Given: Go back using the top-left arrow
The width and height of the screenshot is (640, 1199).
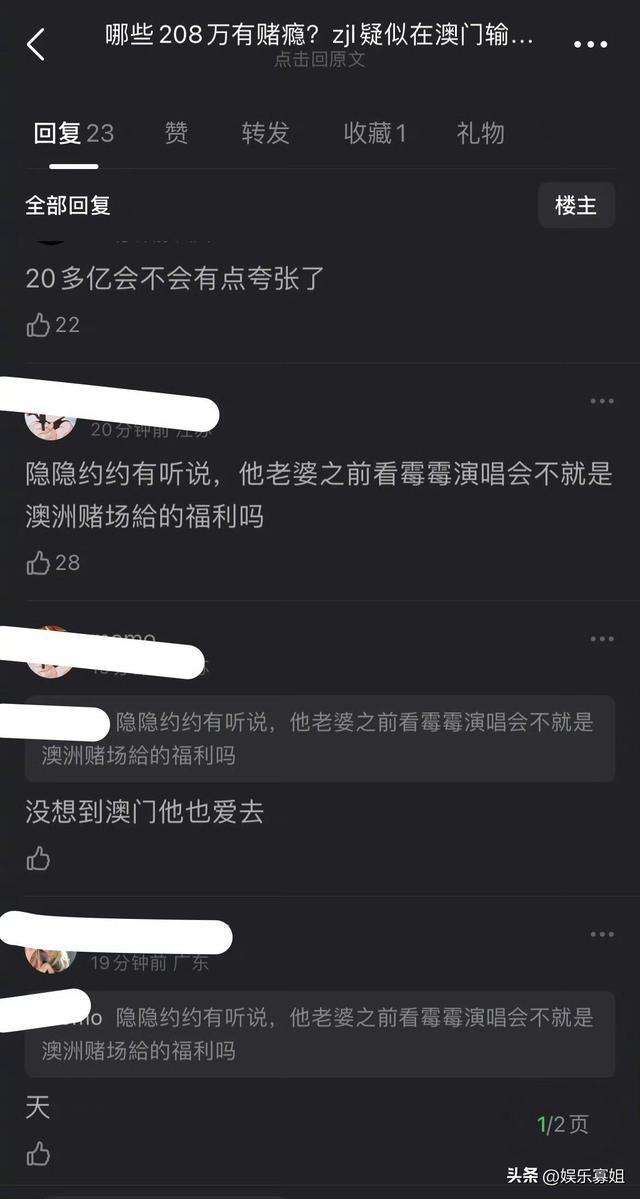Looking at the screenshot, I should pos(36,45).
